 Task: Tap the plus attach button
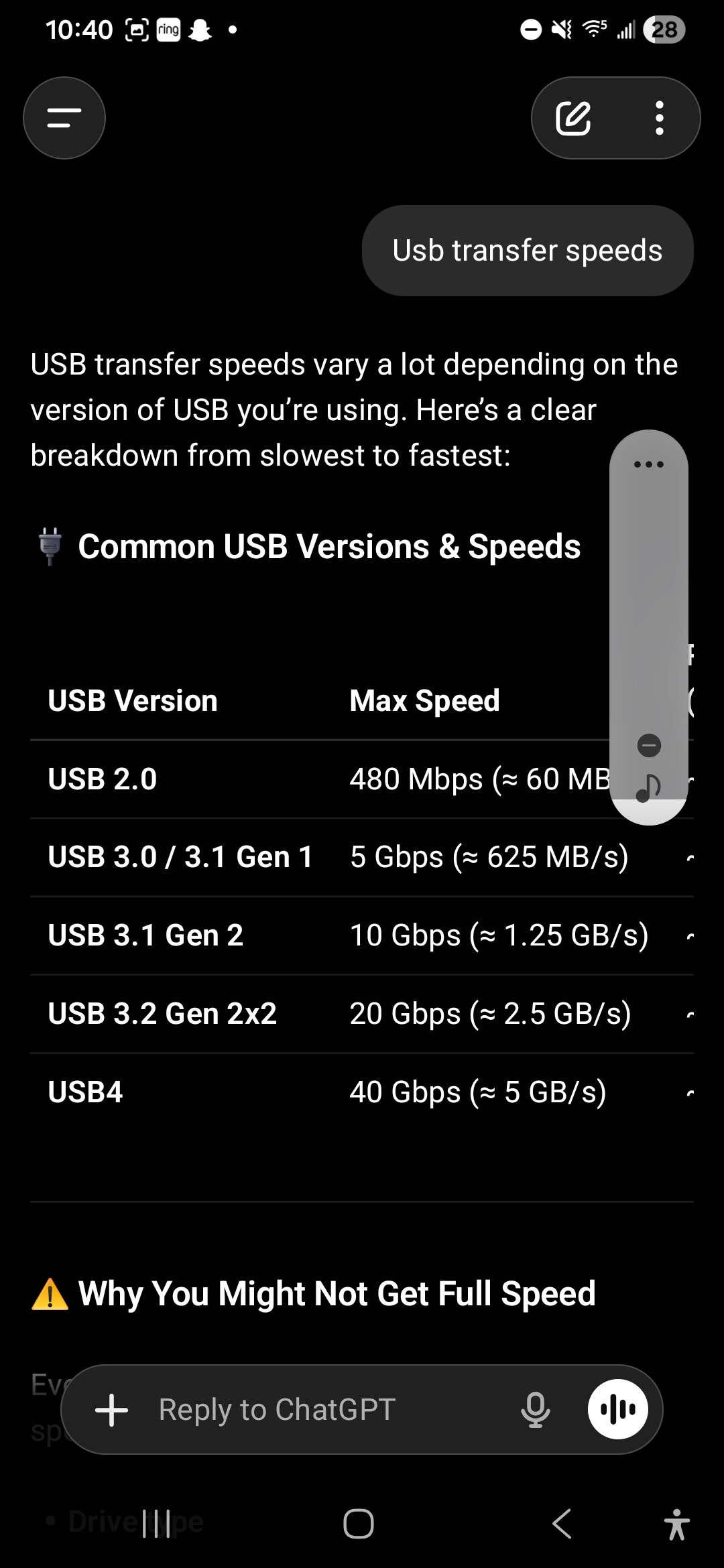click(112, 1409)
